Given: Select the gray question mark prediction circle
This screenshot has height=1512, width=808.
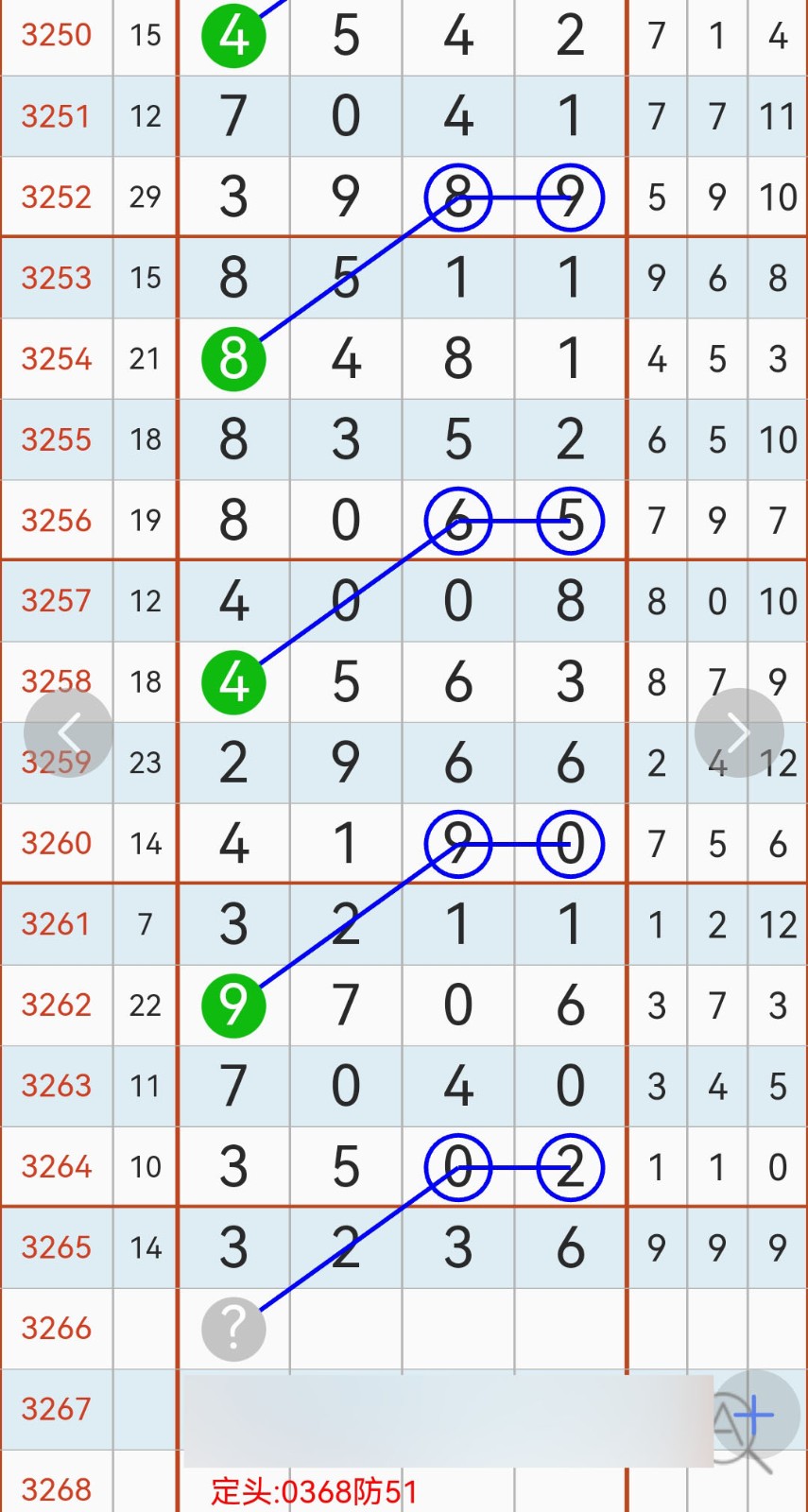Looking at the screenshot, I should 233,1328.
